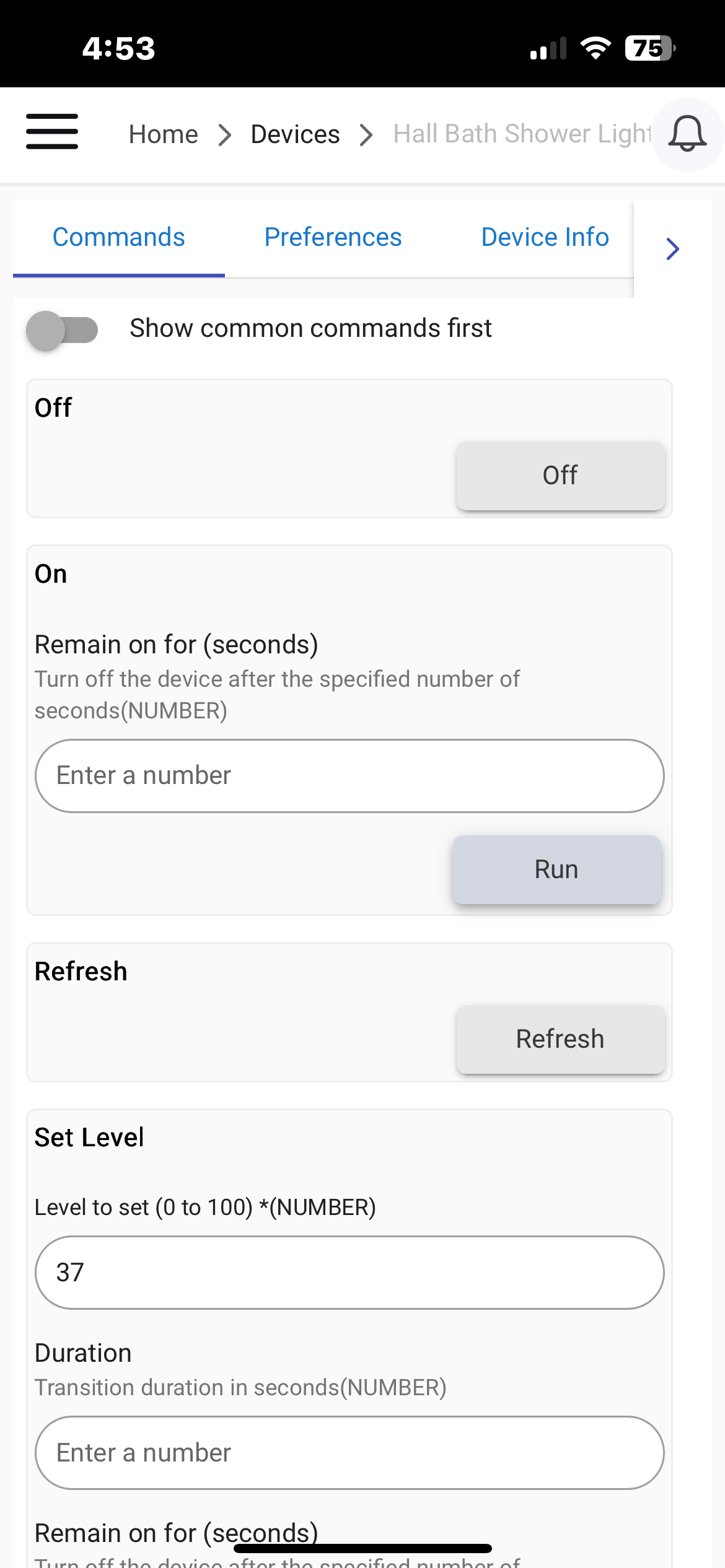Navigate to Home via the breadcrumb
725x1568 pixels.
163,134
